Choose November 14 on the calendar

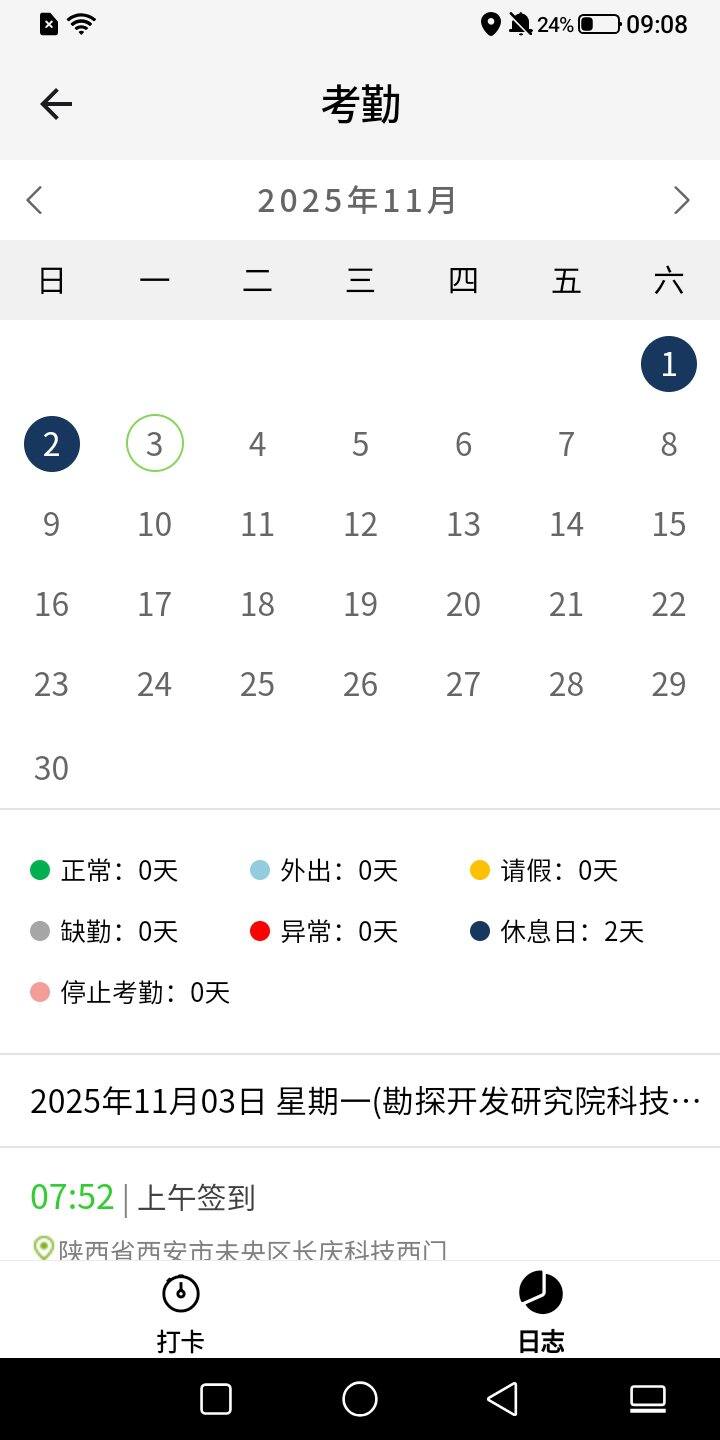[566, 524]
